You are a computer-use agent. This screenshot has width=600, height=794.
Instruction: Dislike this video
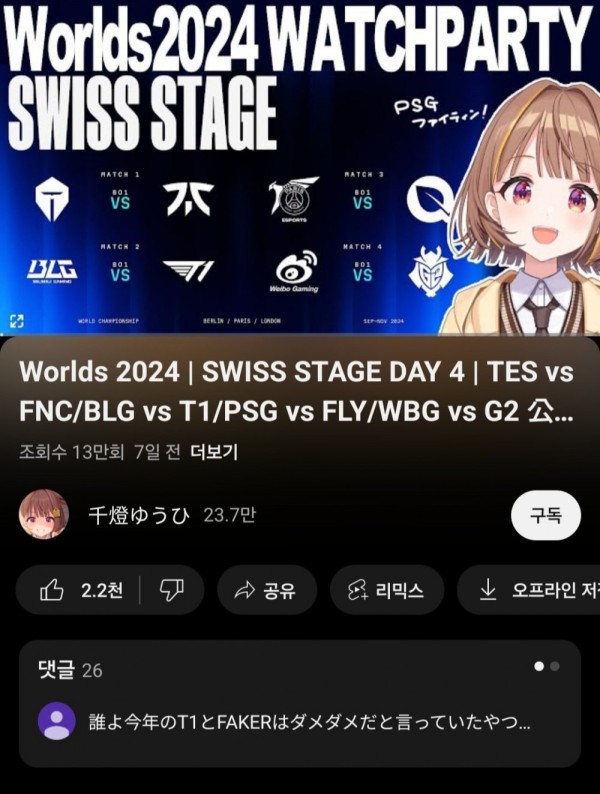point(173,590)
